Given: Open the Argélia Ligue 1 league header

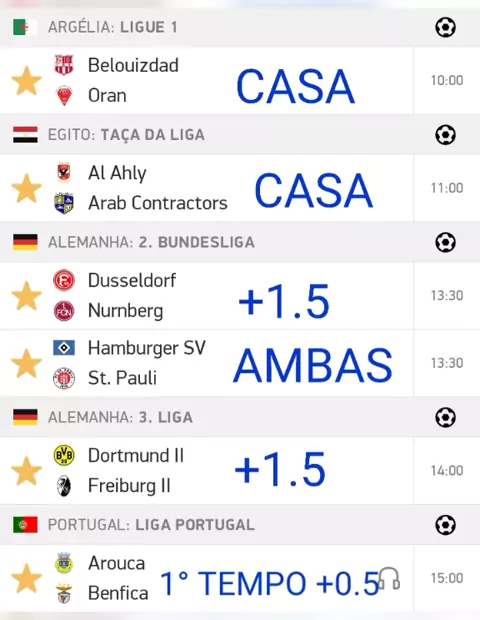Looking at the screenshot, I should [x=240, y=27].
